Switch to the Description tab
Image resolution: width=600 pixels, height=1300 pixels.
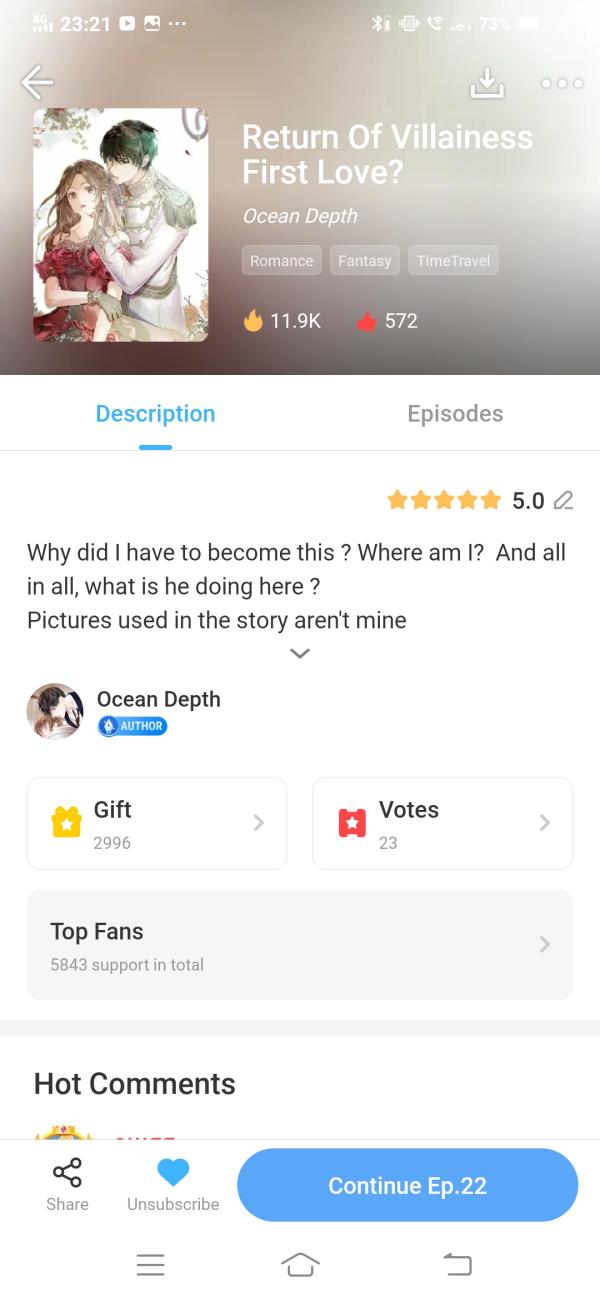pos(155,414)
